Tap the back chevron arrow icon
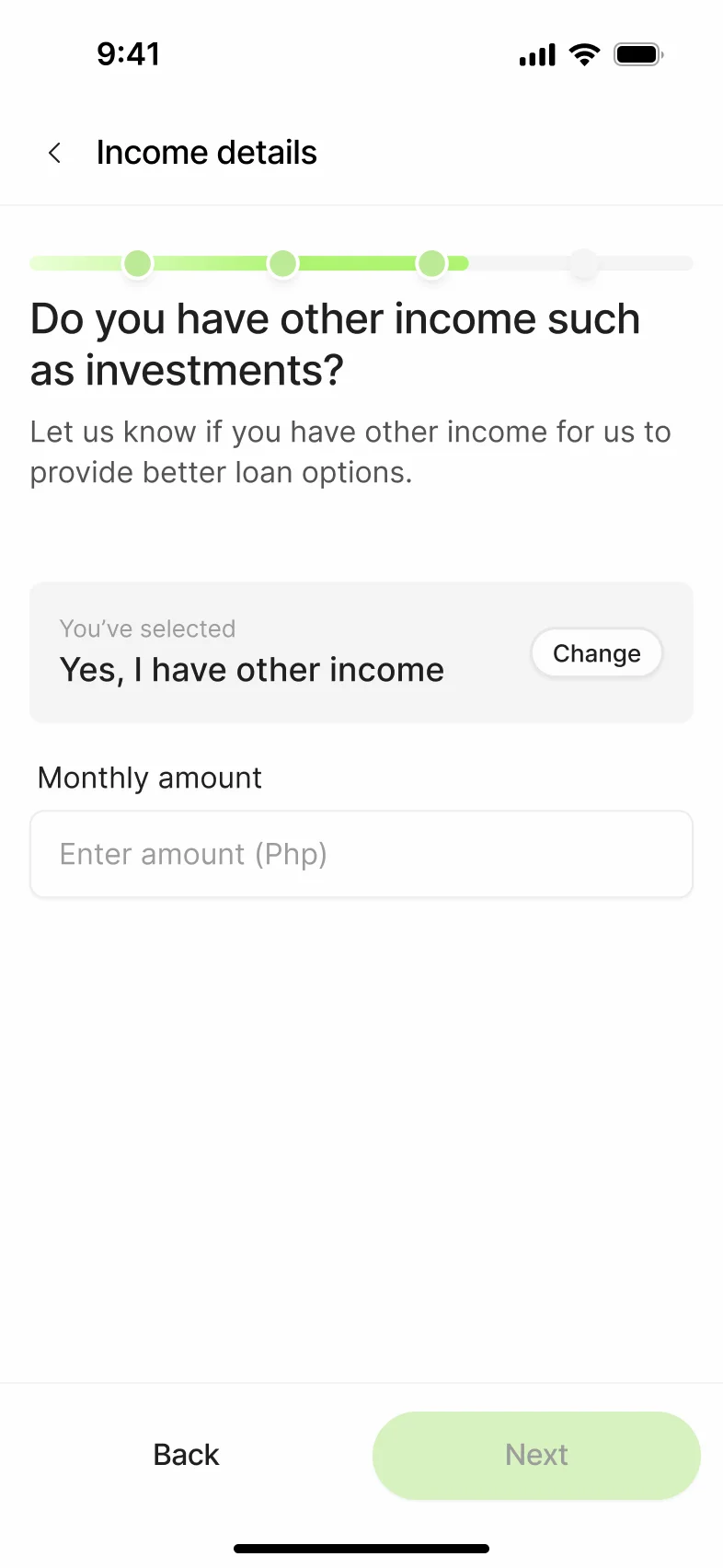This screenshot has width=723, height=1568. (x=54, y=153)
